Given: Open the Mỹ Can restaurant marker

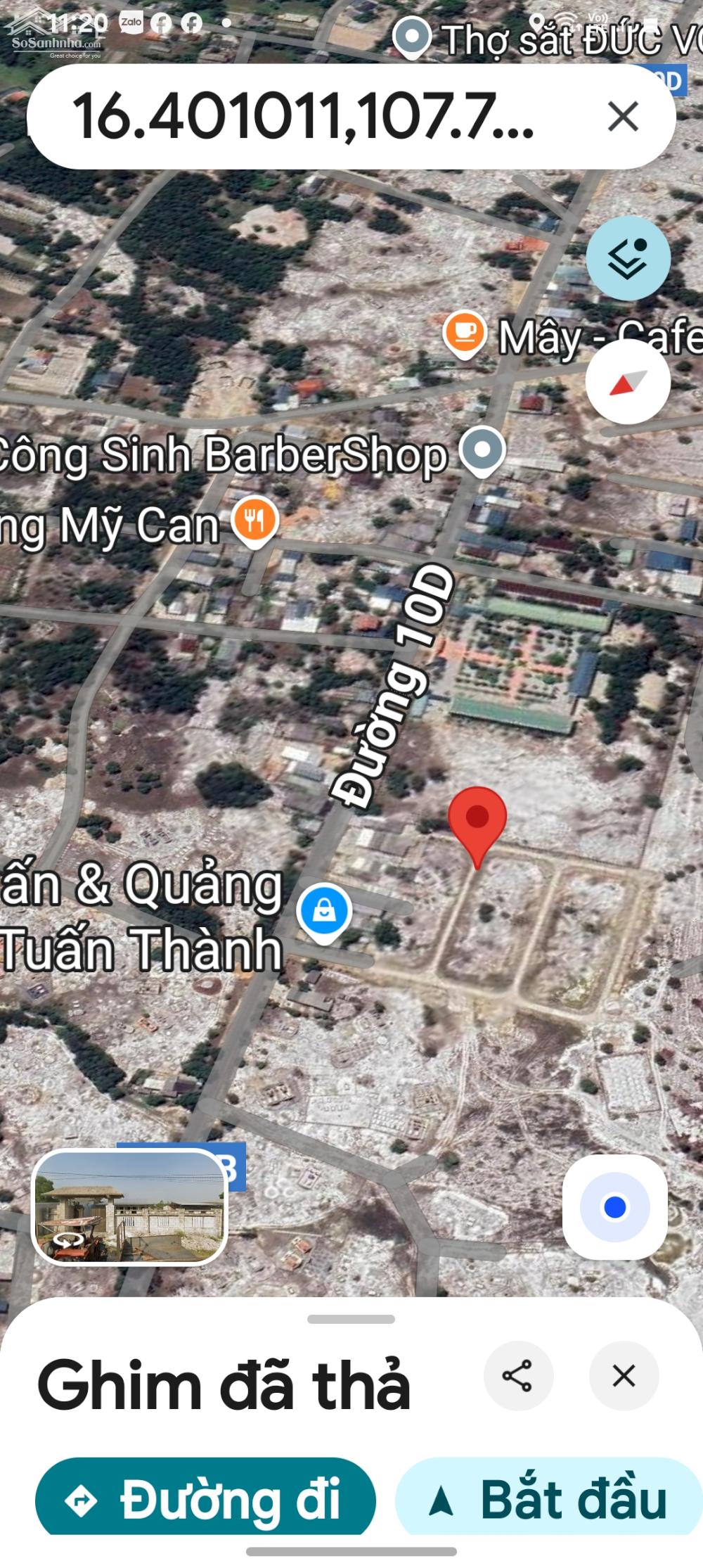Looking at the screenshot, I should click(255, 522).
